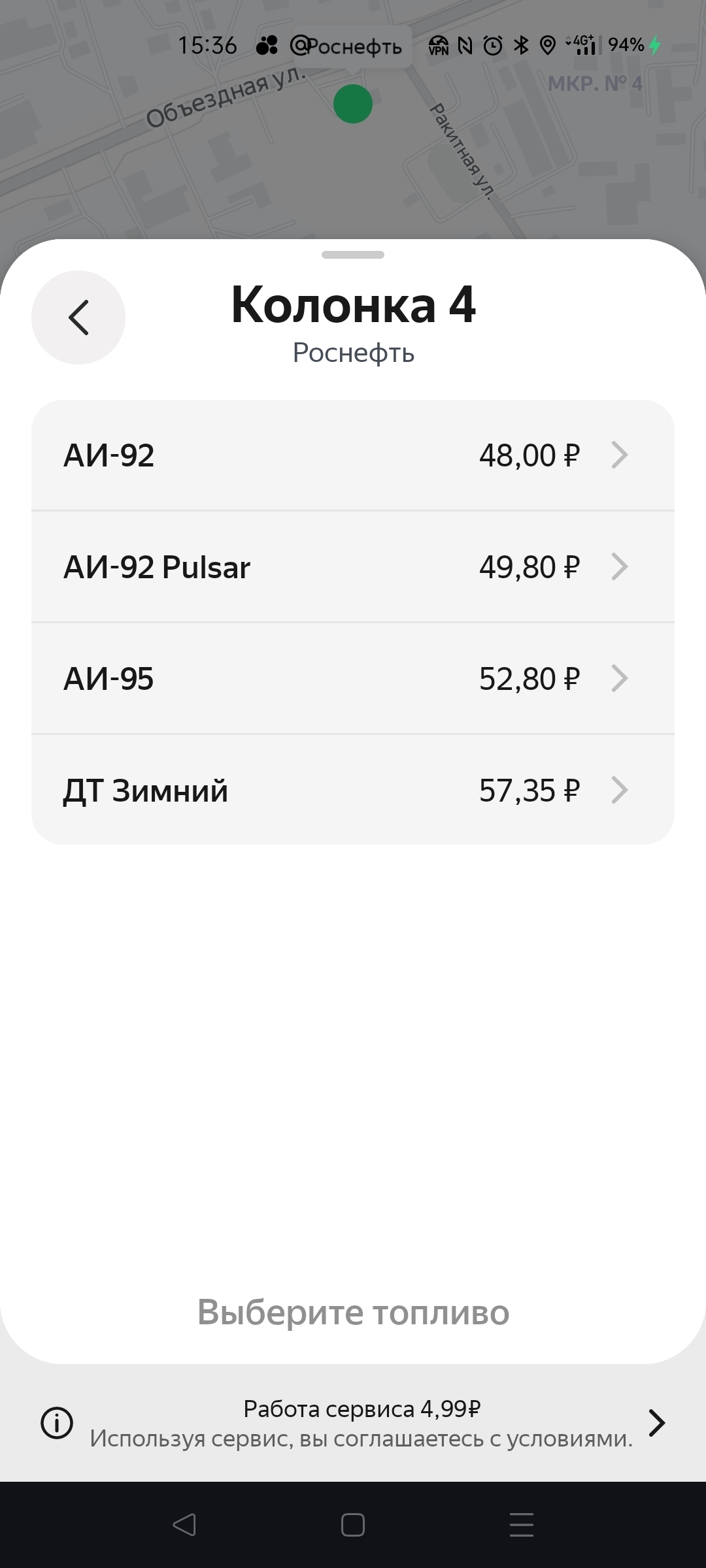Open system recent apps
The image size is (706, 1568).
tap(521, 1525)
